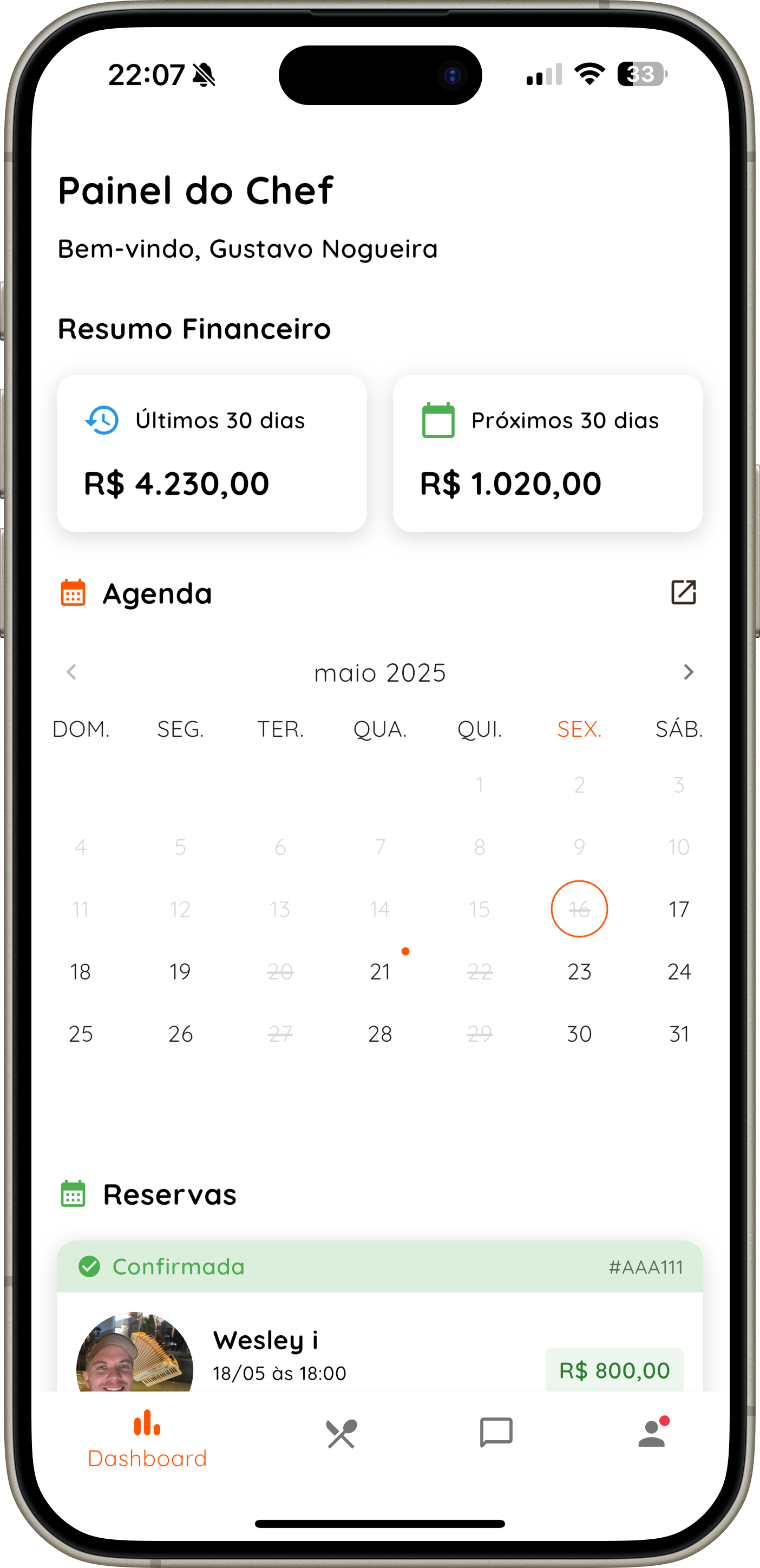Screen dimensions: 760x1568
Task: Advance to June using right chevron
Action: 688,672
